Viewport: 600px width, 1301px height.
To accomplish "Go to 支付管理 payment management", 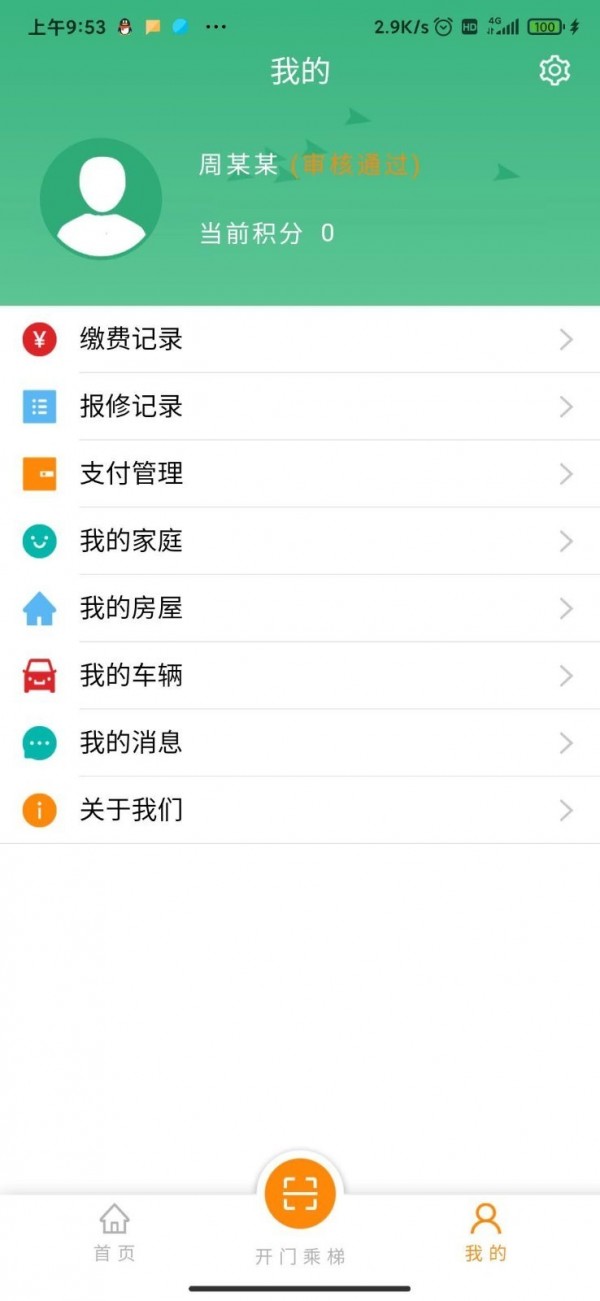I will click(300, 474).
